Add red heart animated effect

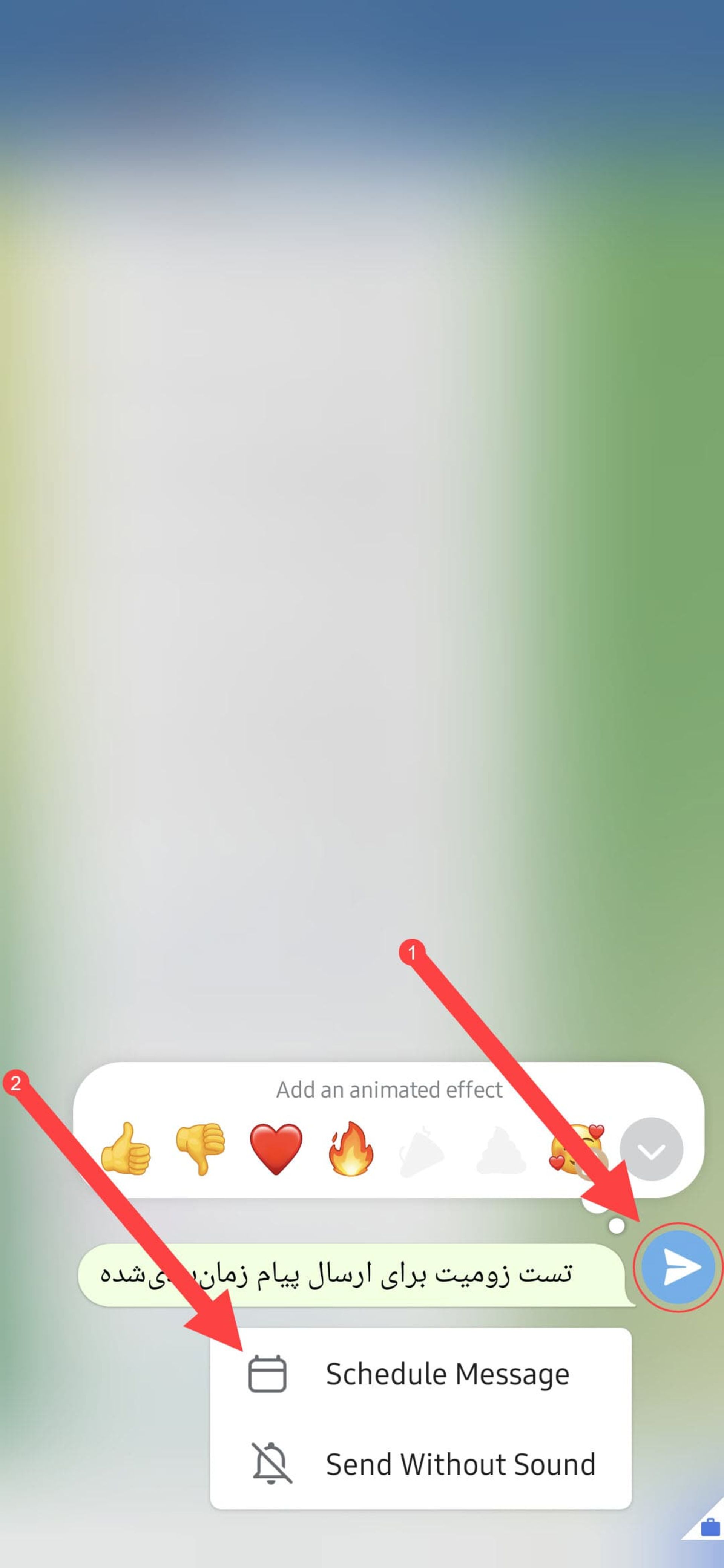[276, 1149]
